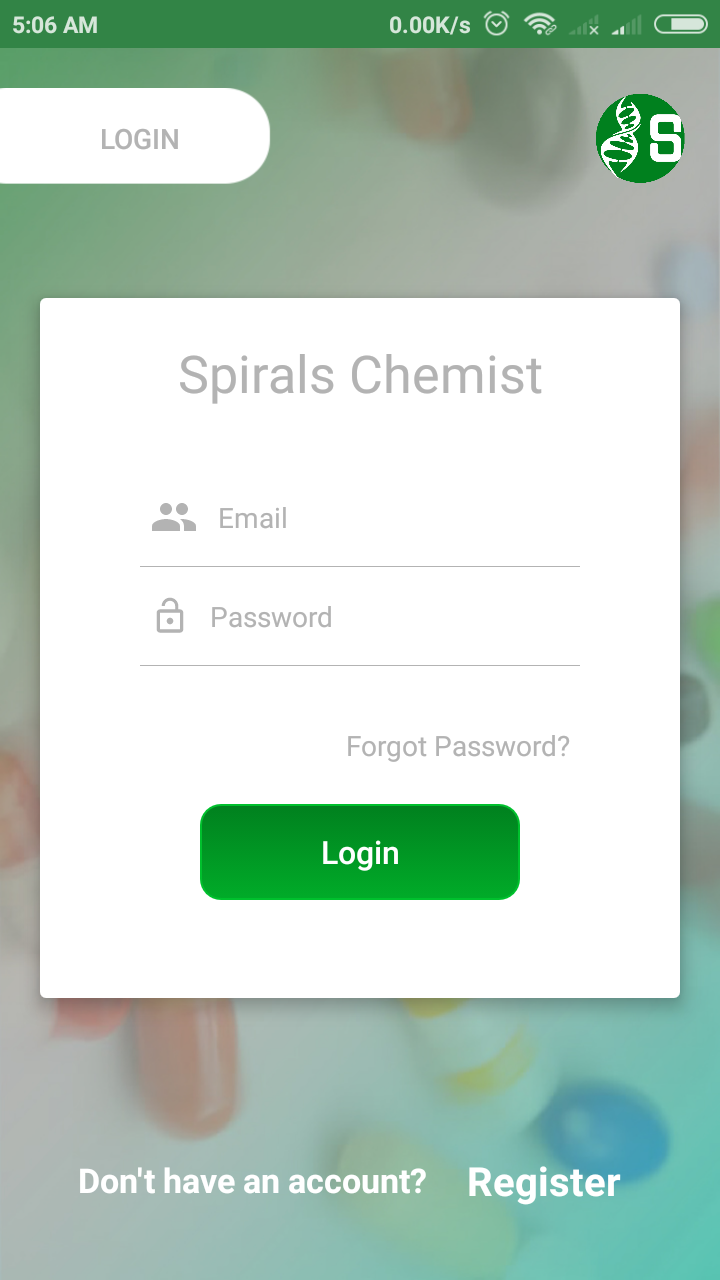
Task: Select the LOGIN pill at top
Action: 135,136
